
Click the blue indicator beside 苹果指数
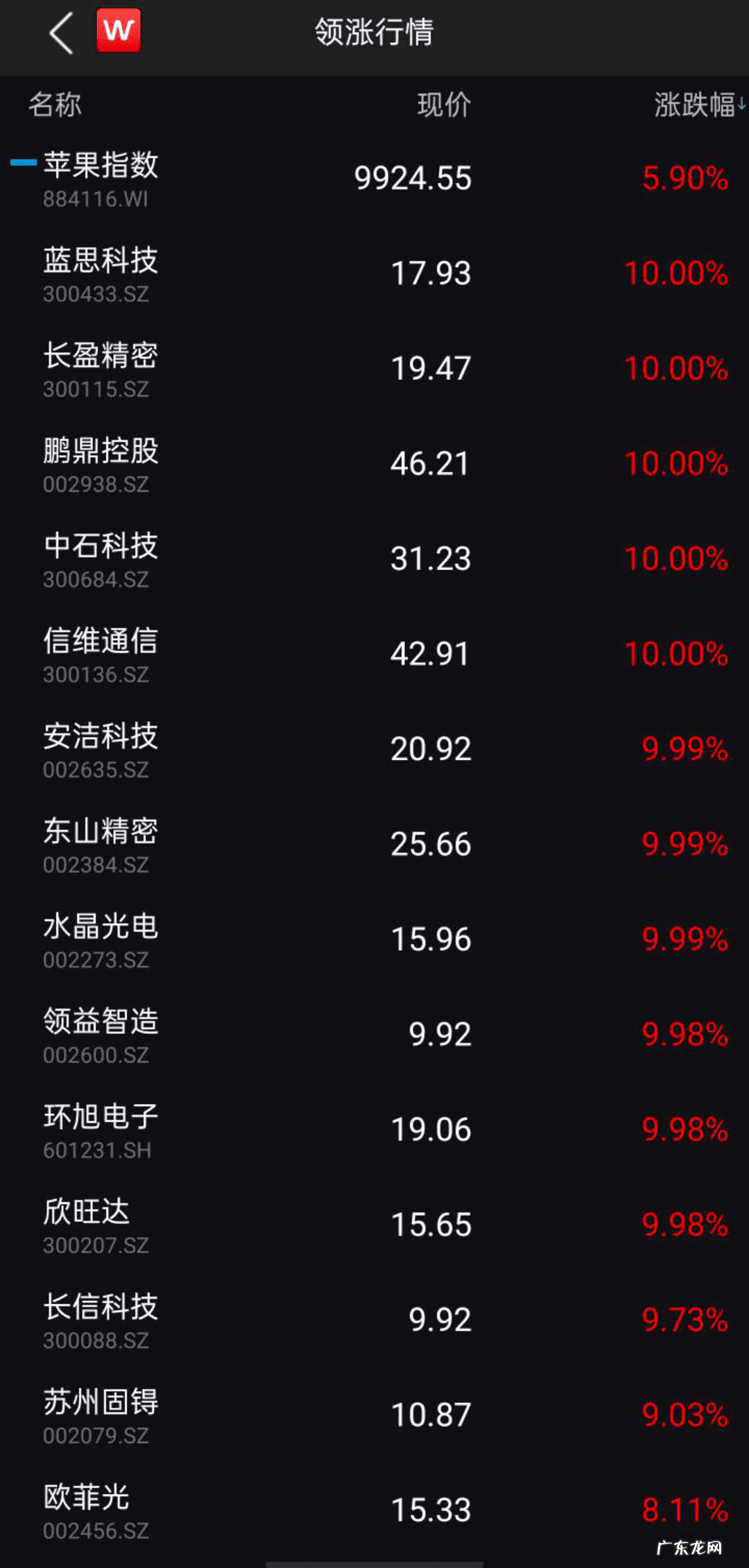click(x=21, y=163)
